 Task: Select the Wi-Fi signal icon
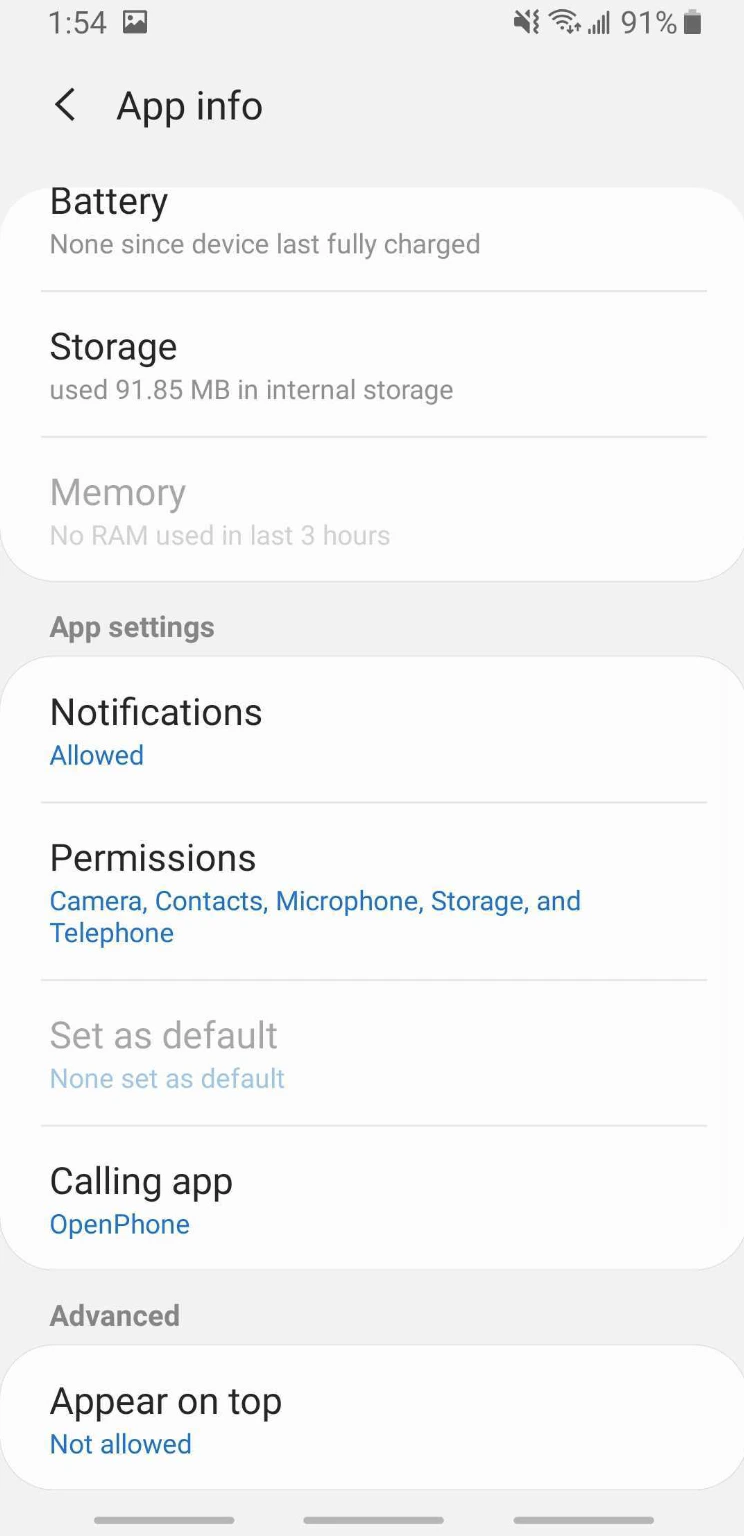click(x=565, y=21)
